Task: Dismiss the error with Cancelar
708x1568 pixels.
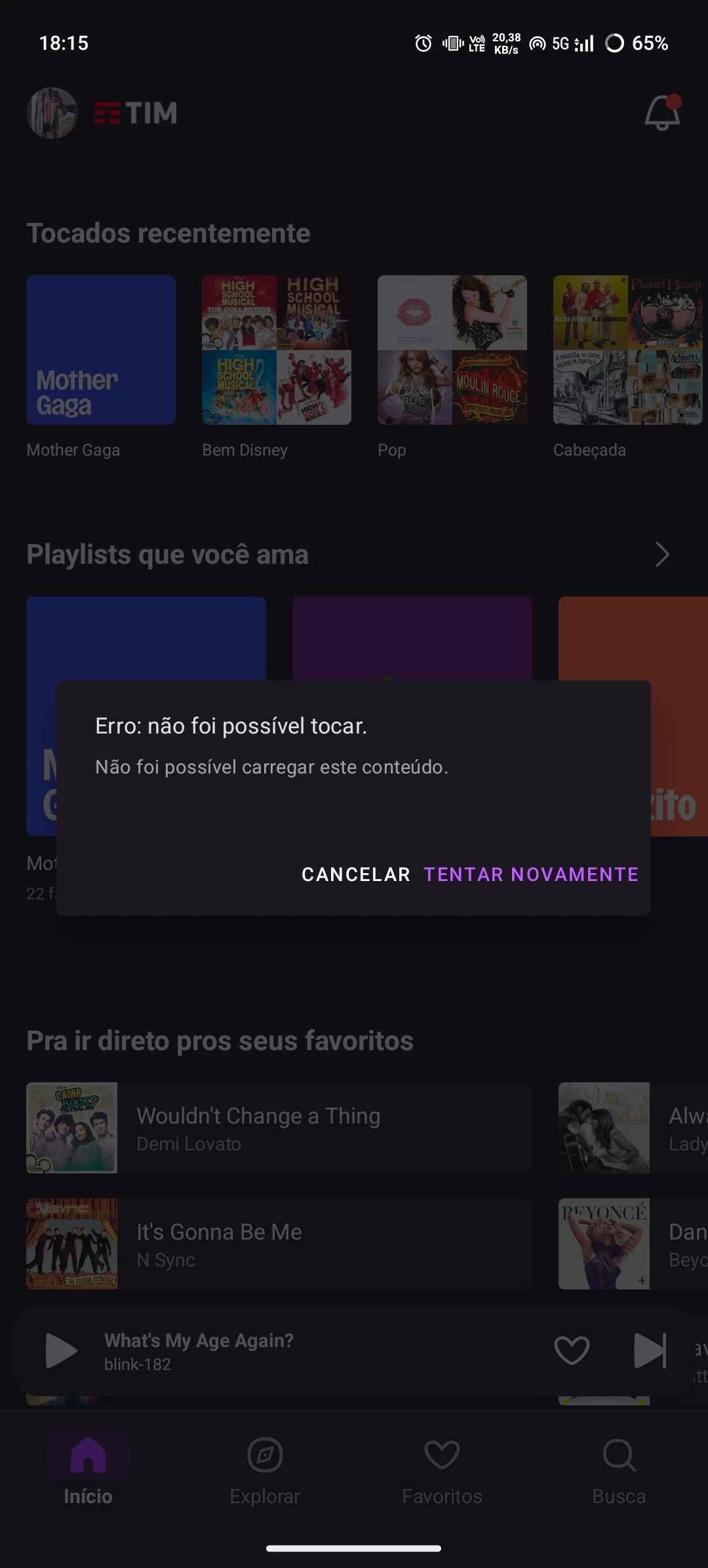Action: click(x=355, y=874)
